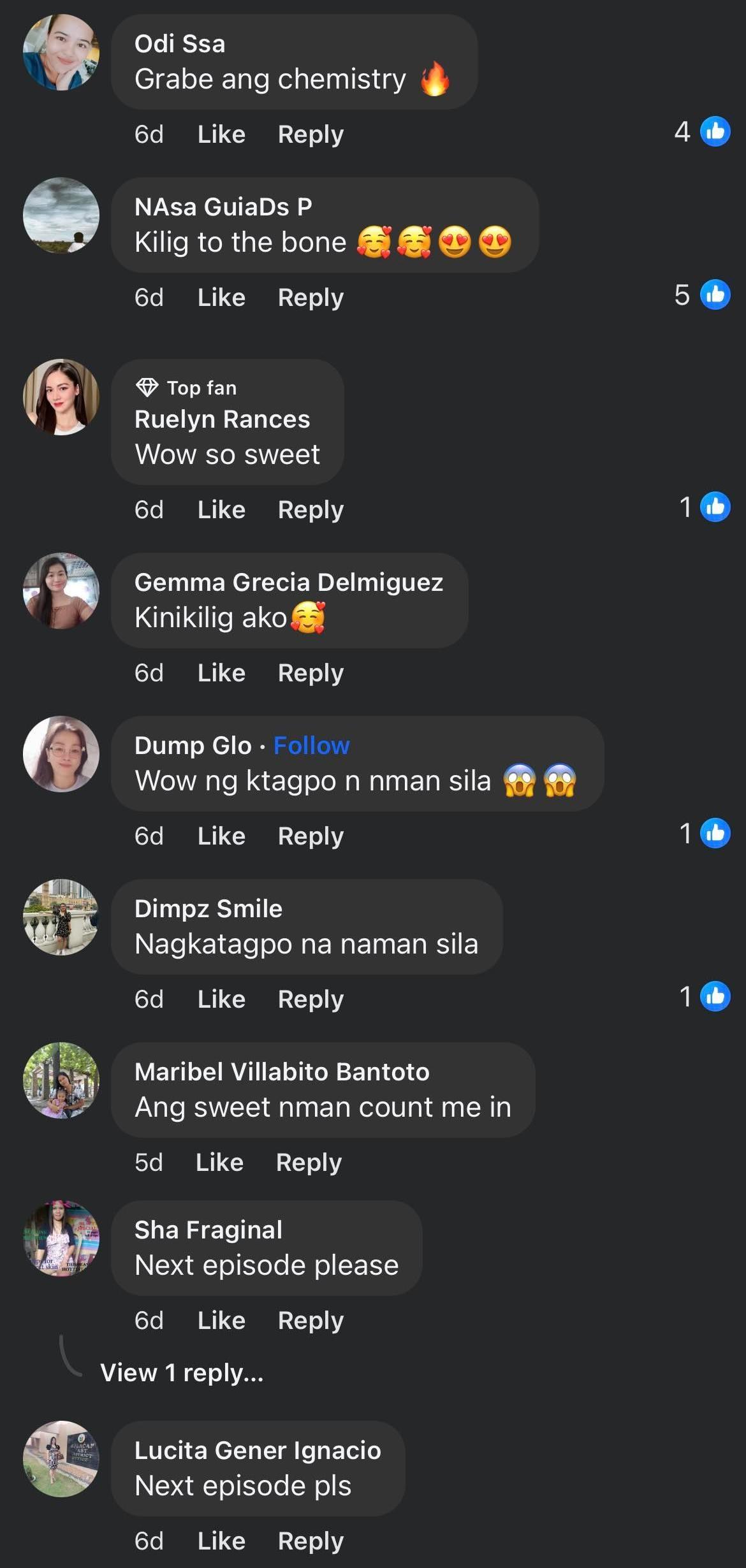Like Dimpz Smile's comment
The height and width of the screenshot is (1568, 746).
click(221, 999)
